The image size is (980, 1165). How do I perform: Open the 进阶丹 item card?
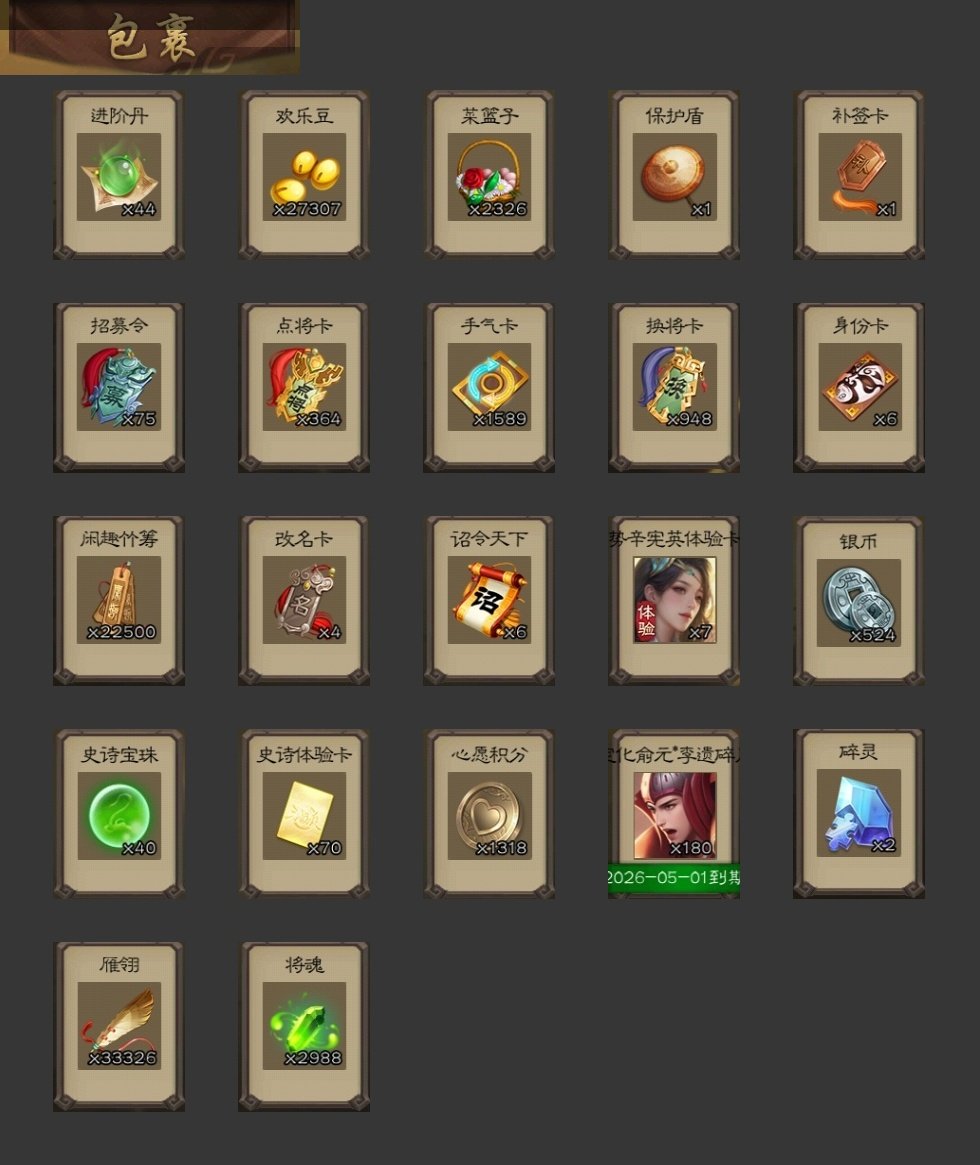(119, 176)
